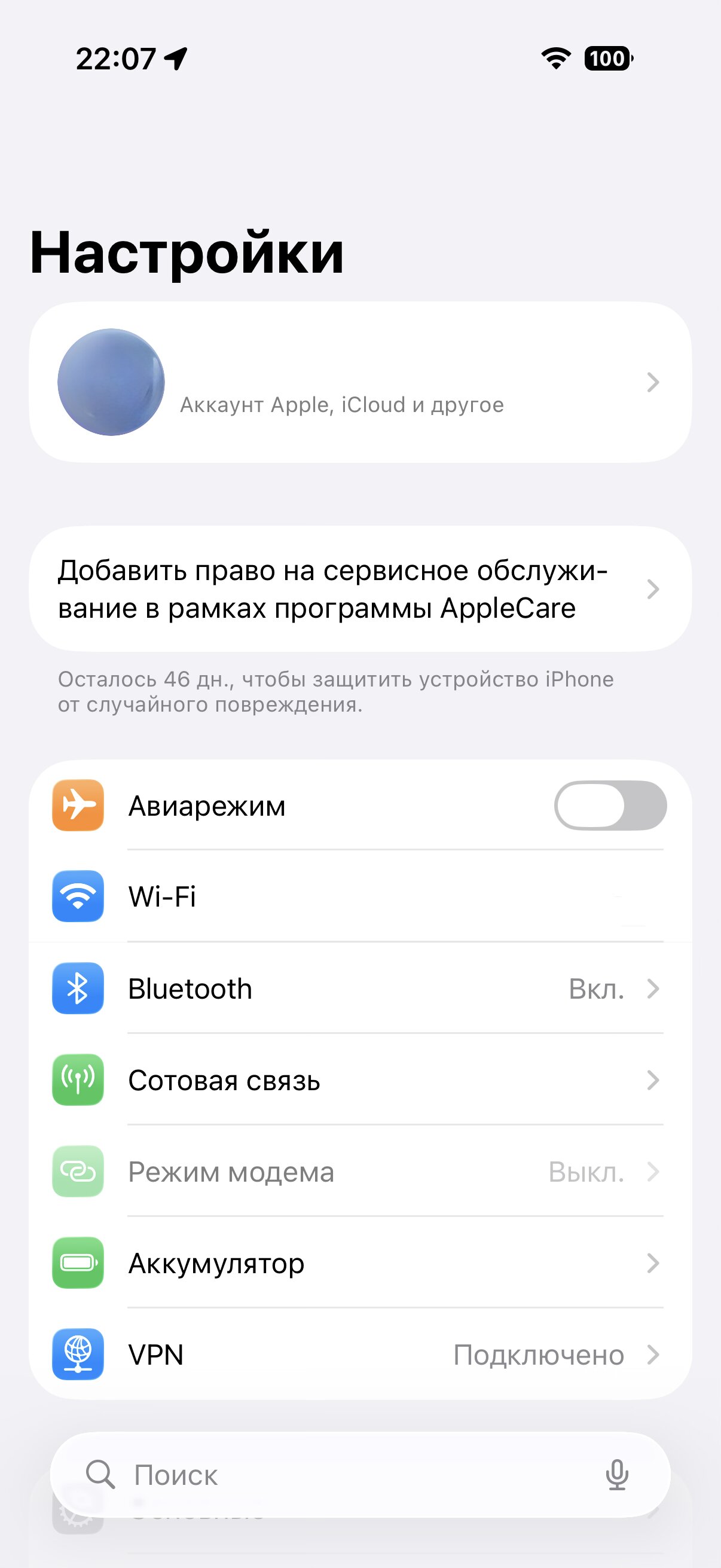Open Сотовая связь settings

pos(360,1081)
